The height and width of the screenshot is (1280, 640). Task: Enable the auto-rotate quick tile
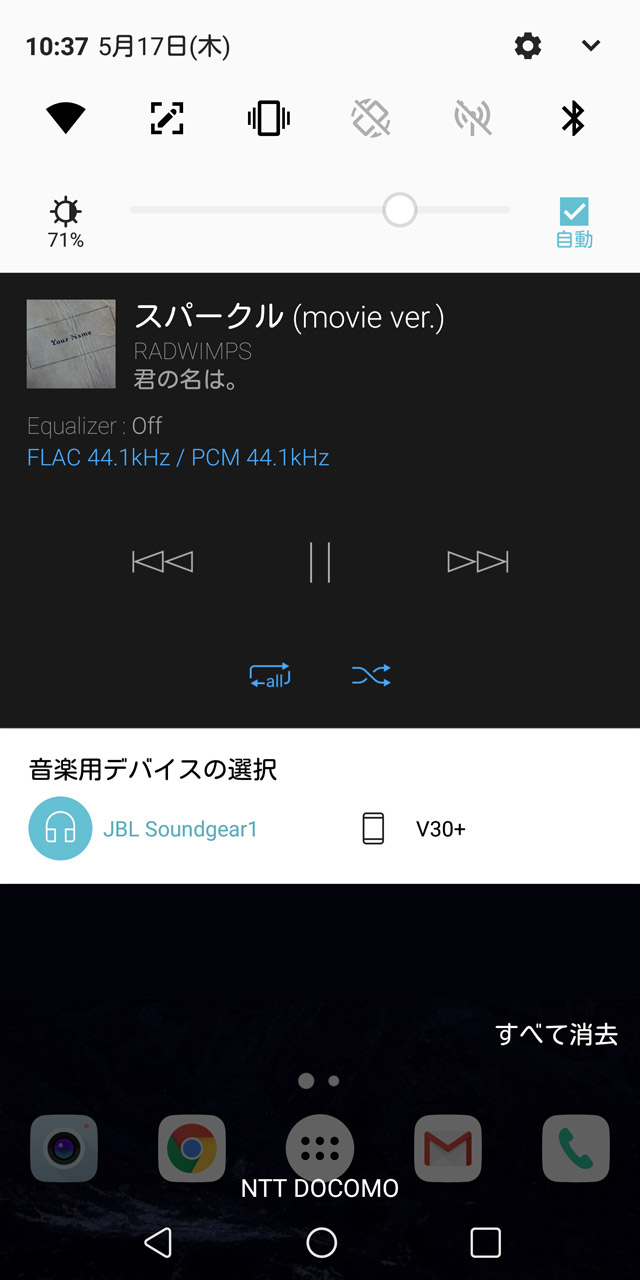click(371, 119)
